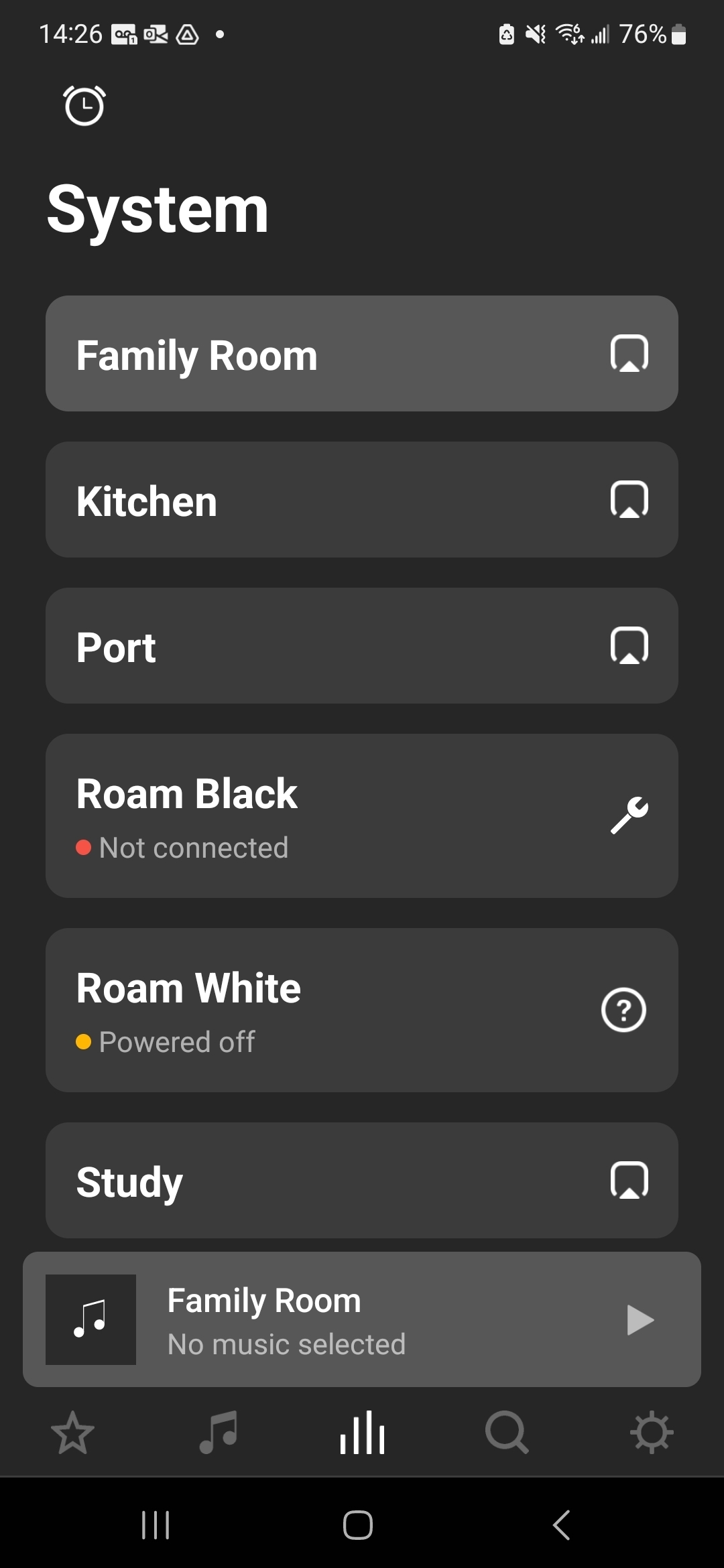This screenshot has width=724, height=1568.
Task: Open the output icon on Family Room
Action: coord(629,353)
